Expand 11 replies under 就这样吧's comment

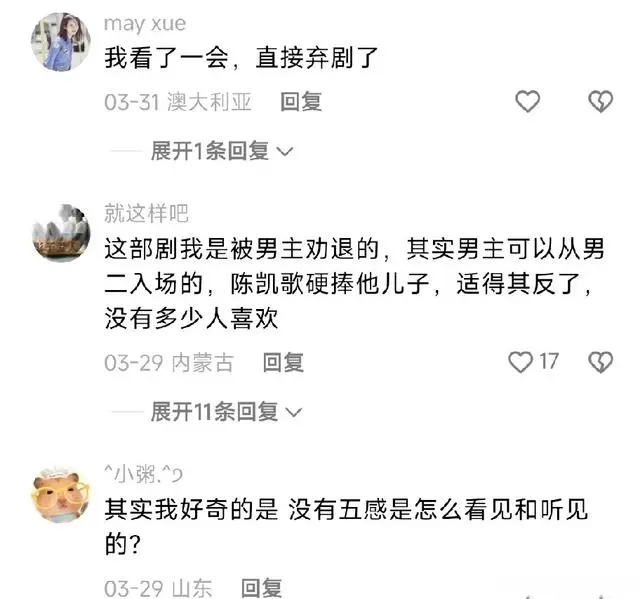(225, 411)
